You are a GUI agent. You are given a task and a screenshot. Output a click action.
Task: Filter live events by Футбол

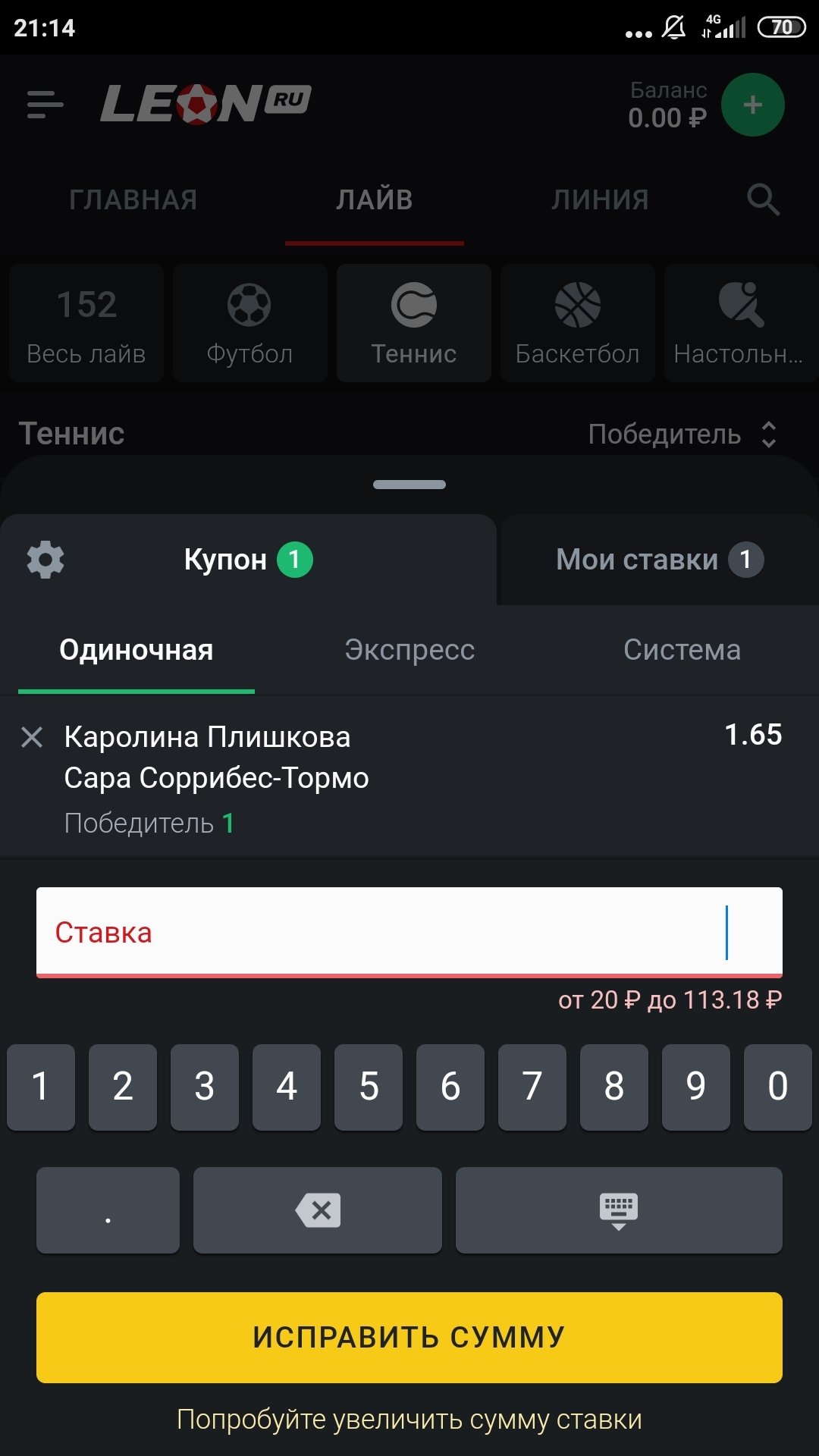pos(249,323)
